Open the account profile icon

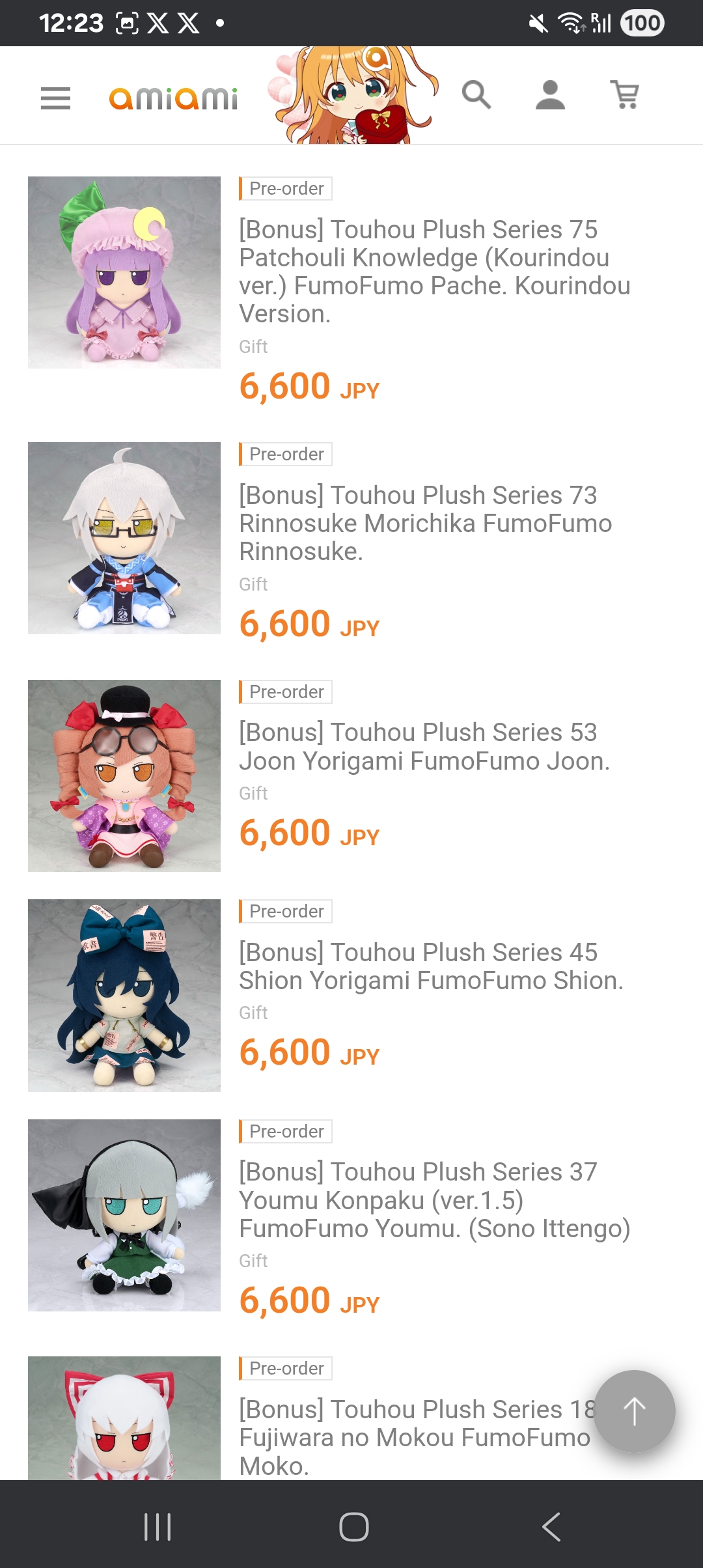[550, 95]
